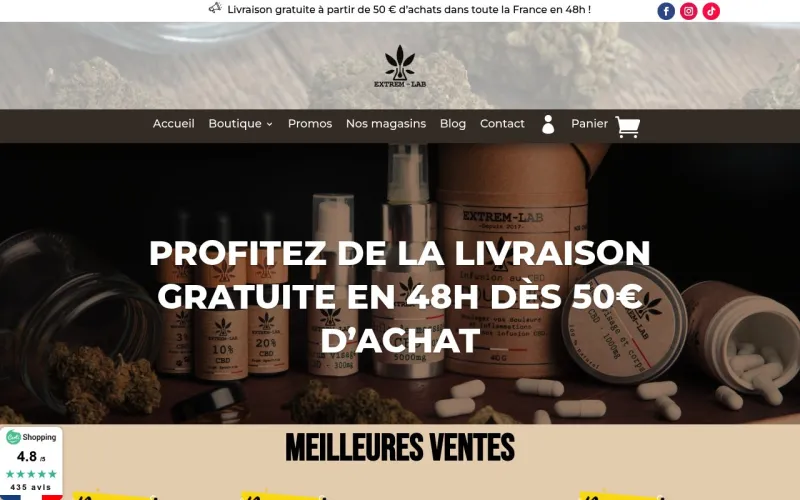Open the Panier shopping cart
Screen dimensions: 800x500
(605, 125)
